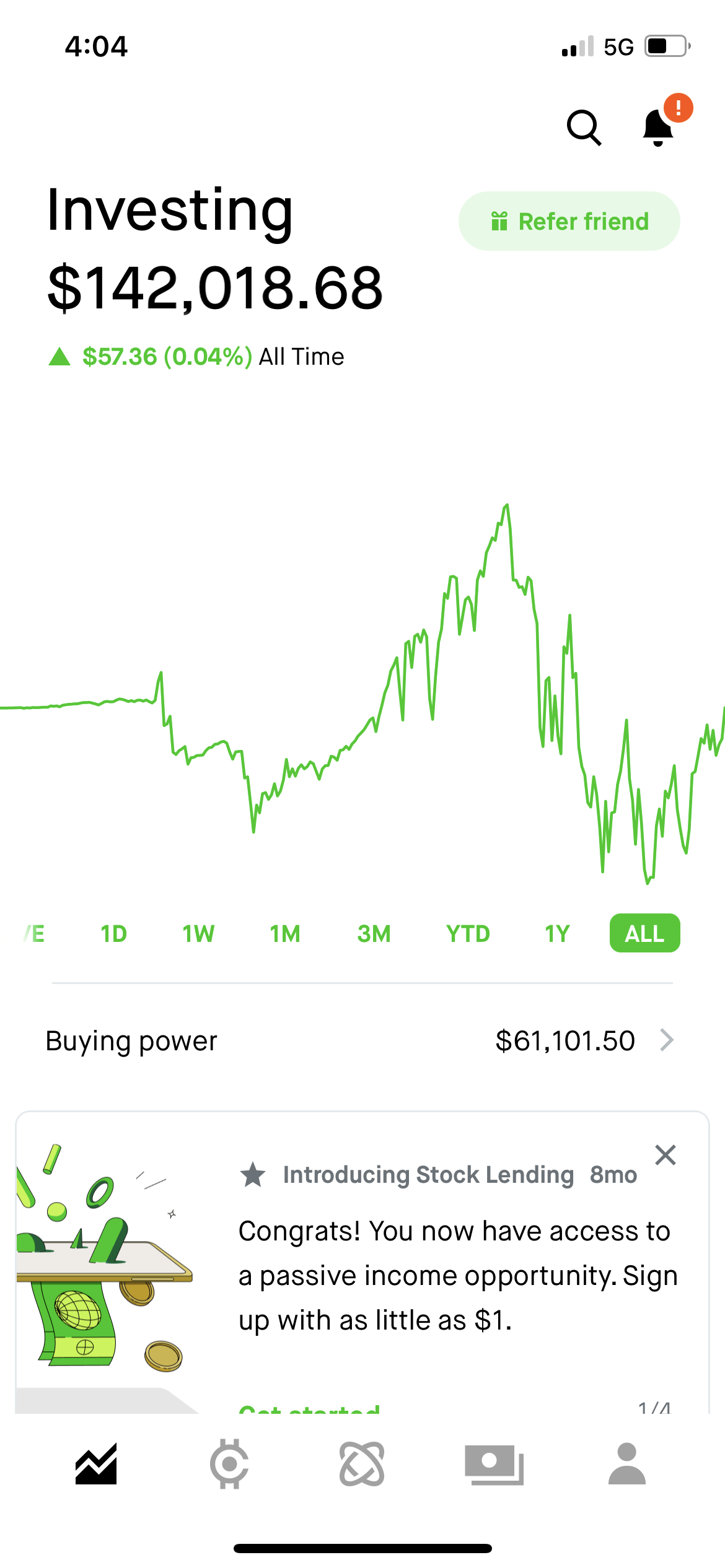
Task: Switch to the cash tab
Action: [x=494, y=1464]
